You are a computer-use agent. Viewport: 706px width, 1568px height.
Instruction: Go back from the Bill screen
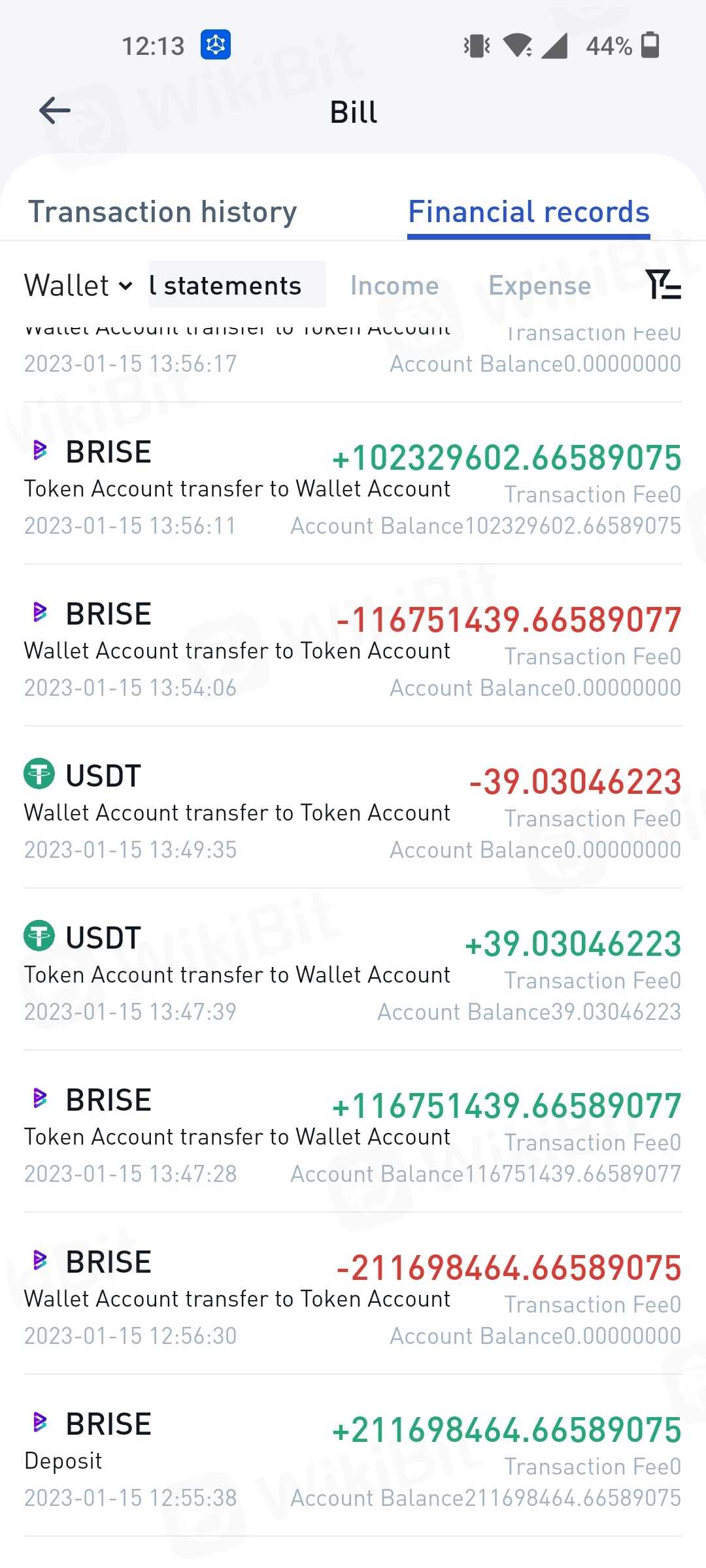tap(55, 111)
